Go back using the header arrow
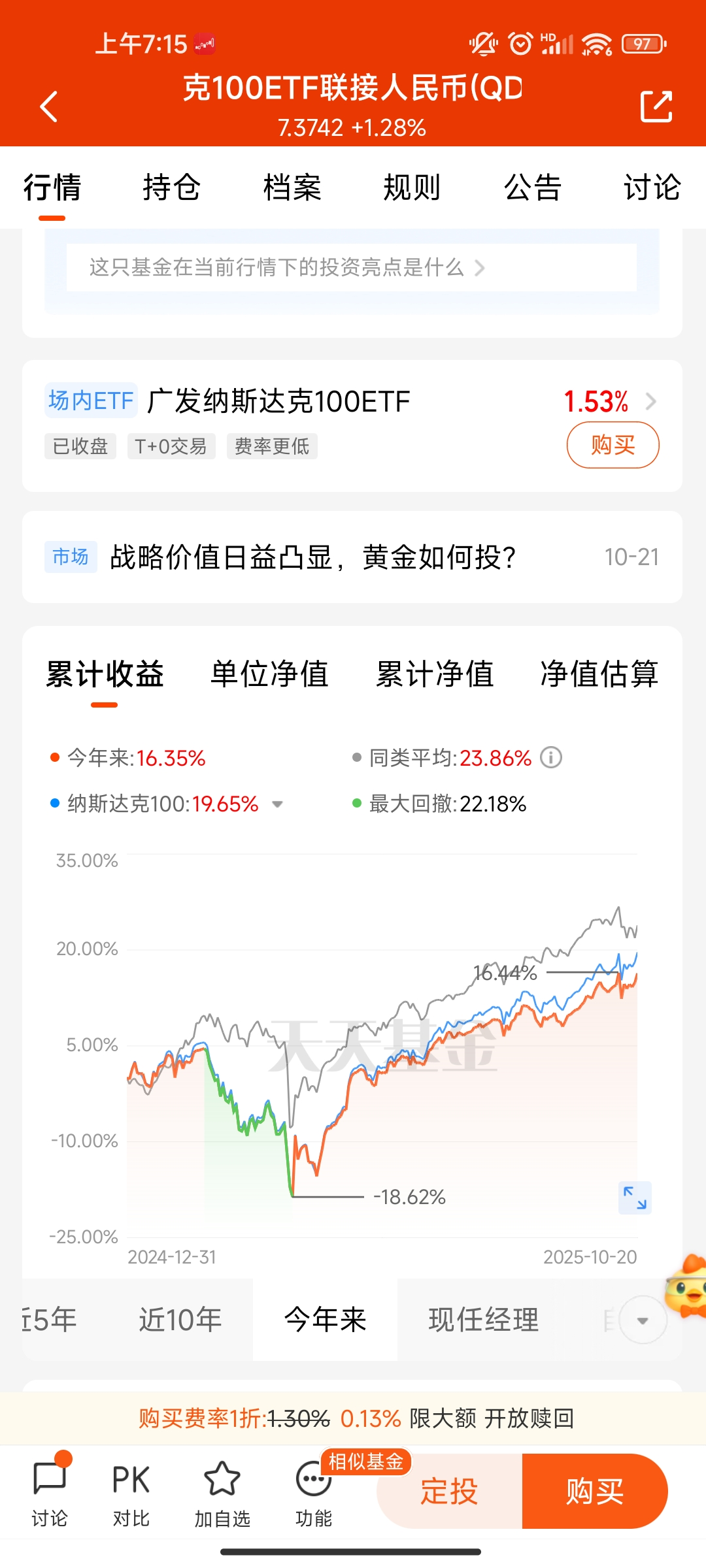The image size is (706, 1568). point(49,106)
